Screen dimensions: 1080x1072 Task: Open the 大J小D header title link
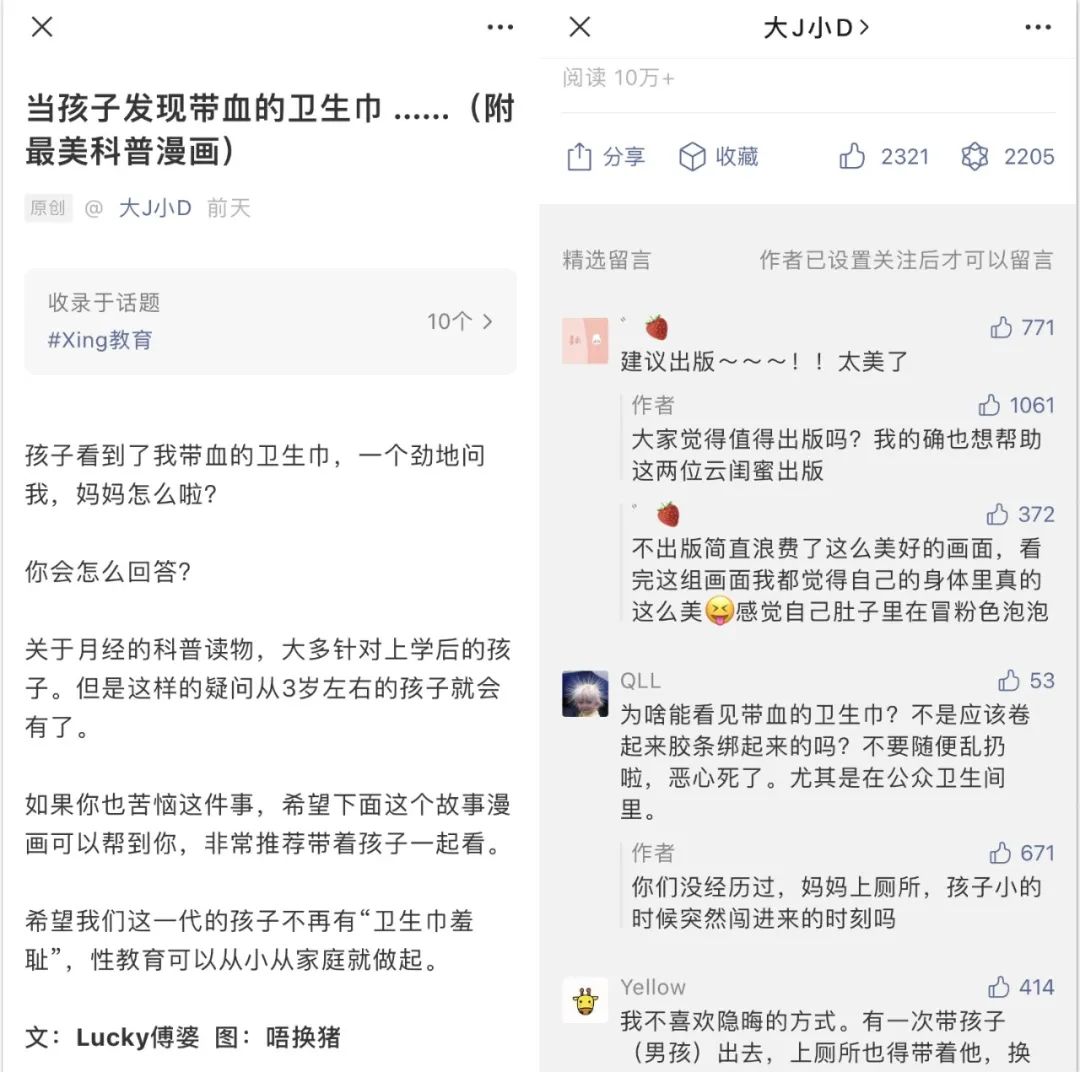(x=815, y=28)
